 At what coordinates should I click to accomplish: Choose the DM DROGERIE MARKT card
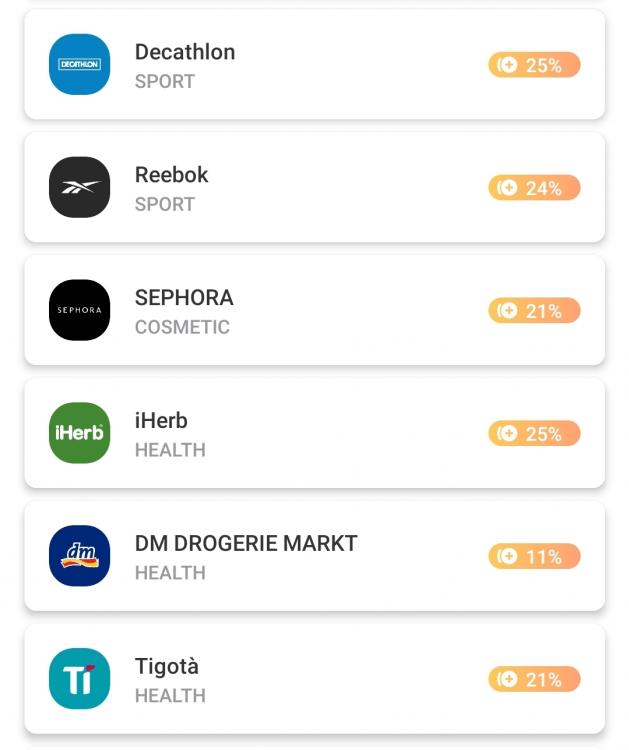(x=314, y=557)
